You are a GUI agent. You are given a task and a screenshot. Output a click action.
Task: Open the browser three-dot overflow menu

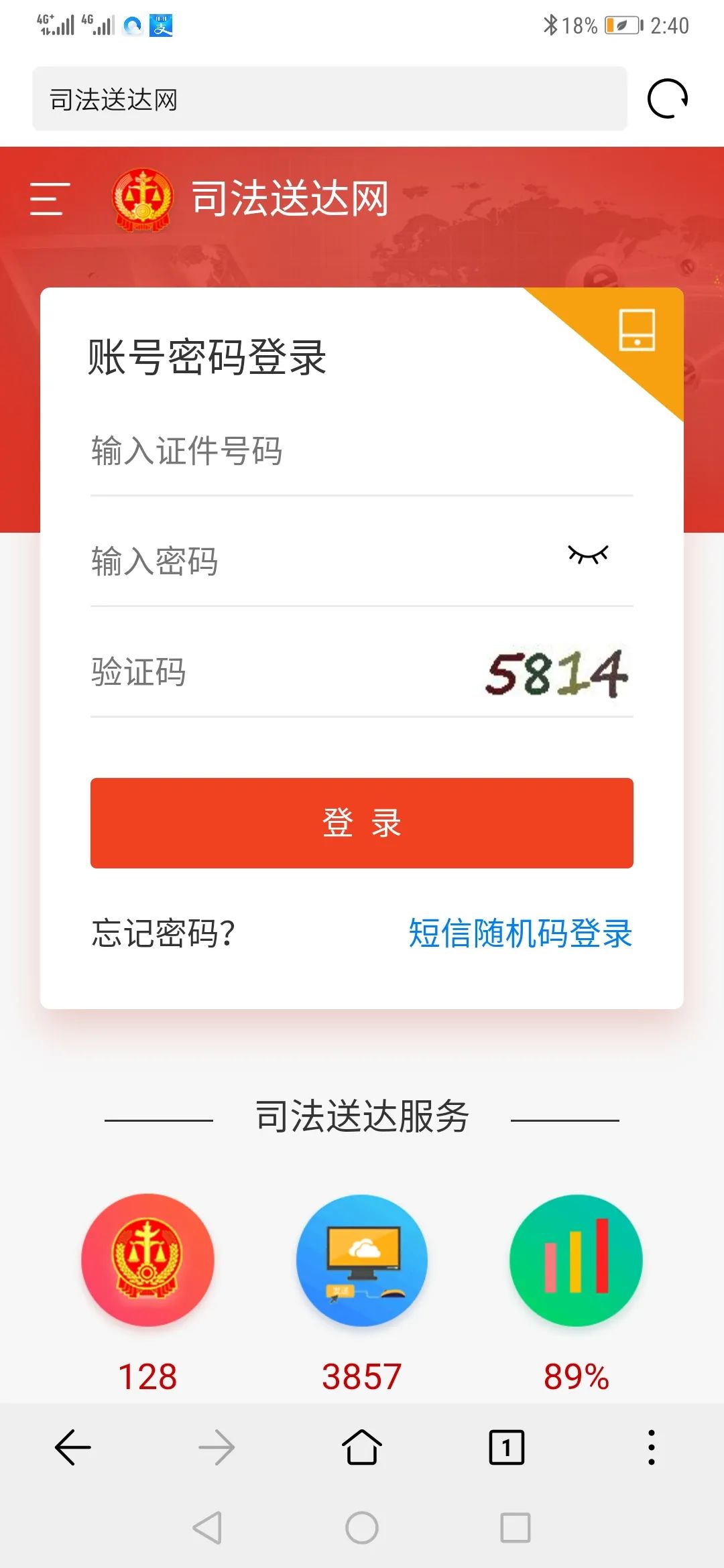[x=651, y=1447]
